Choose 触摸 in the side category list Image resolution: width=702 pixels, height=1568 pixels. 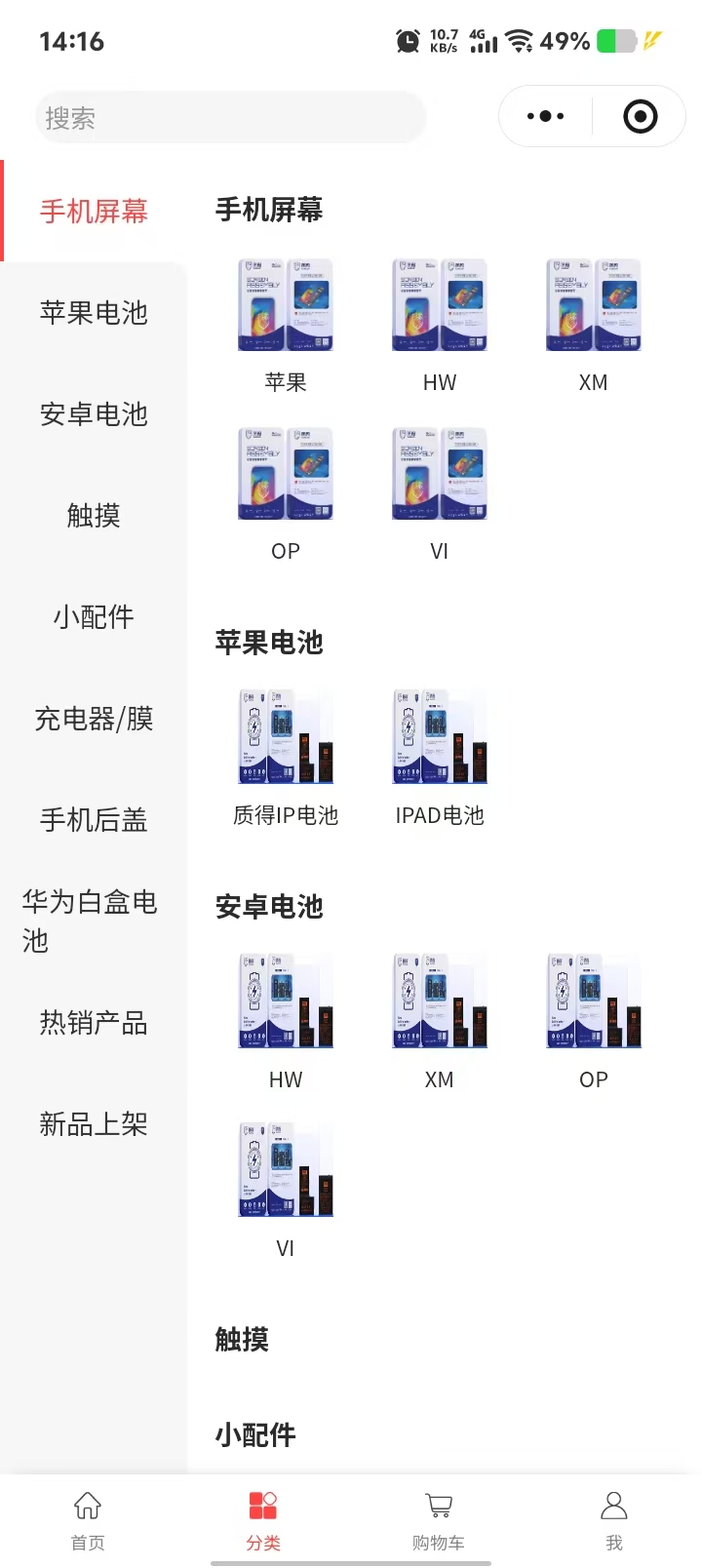(94, 516)
